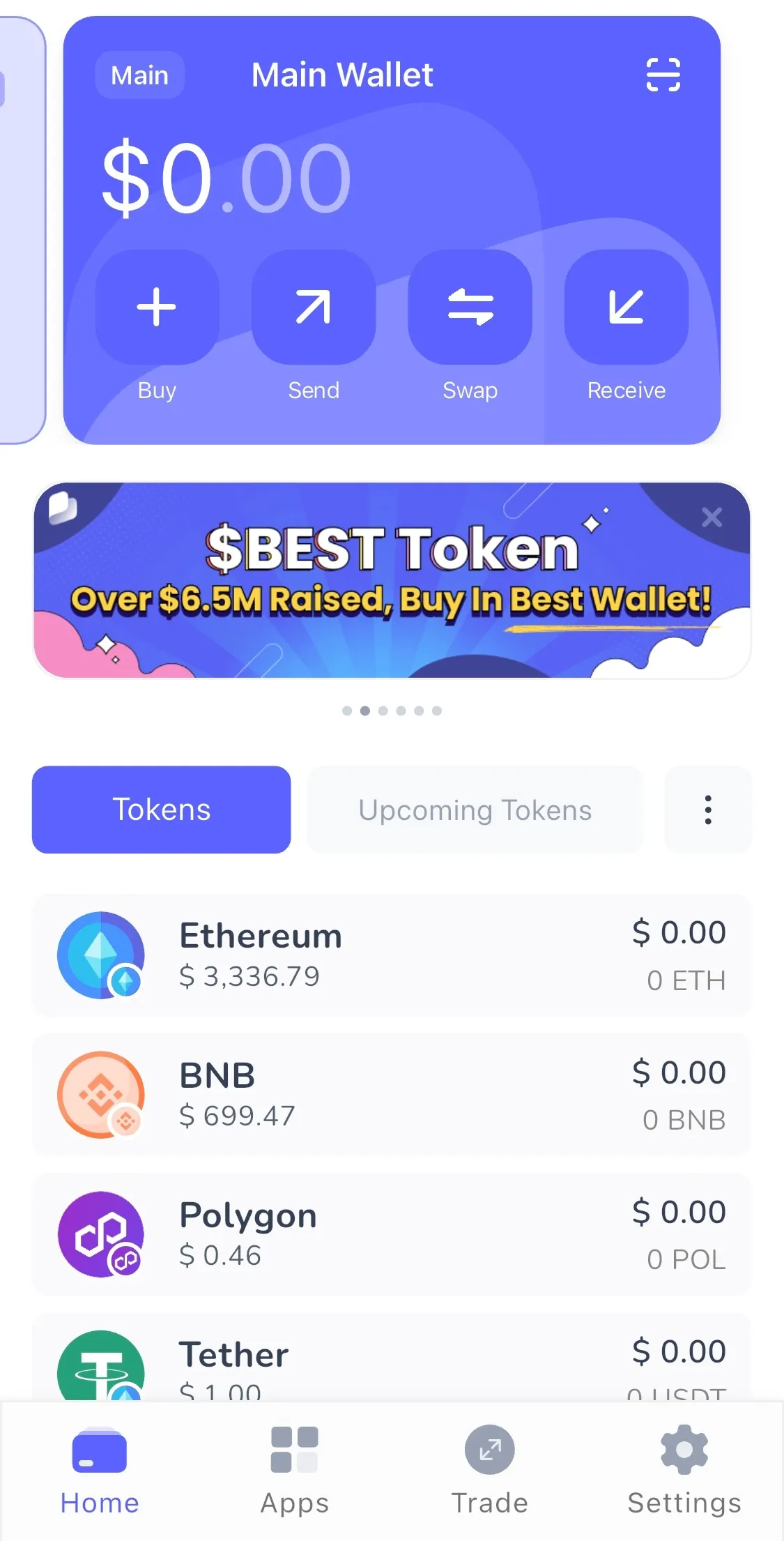Tap the Buy button
This screenshot has width=784, height=1541.
[157, 308]
